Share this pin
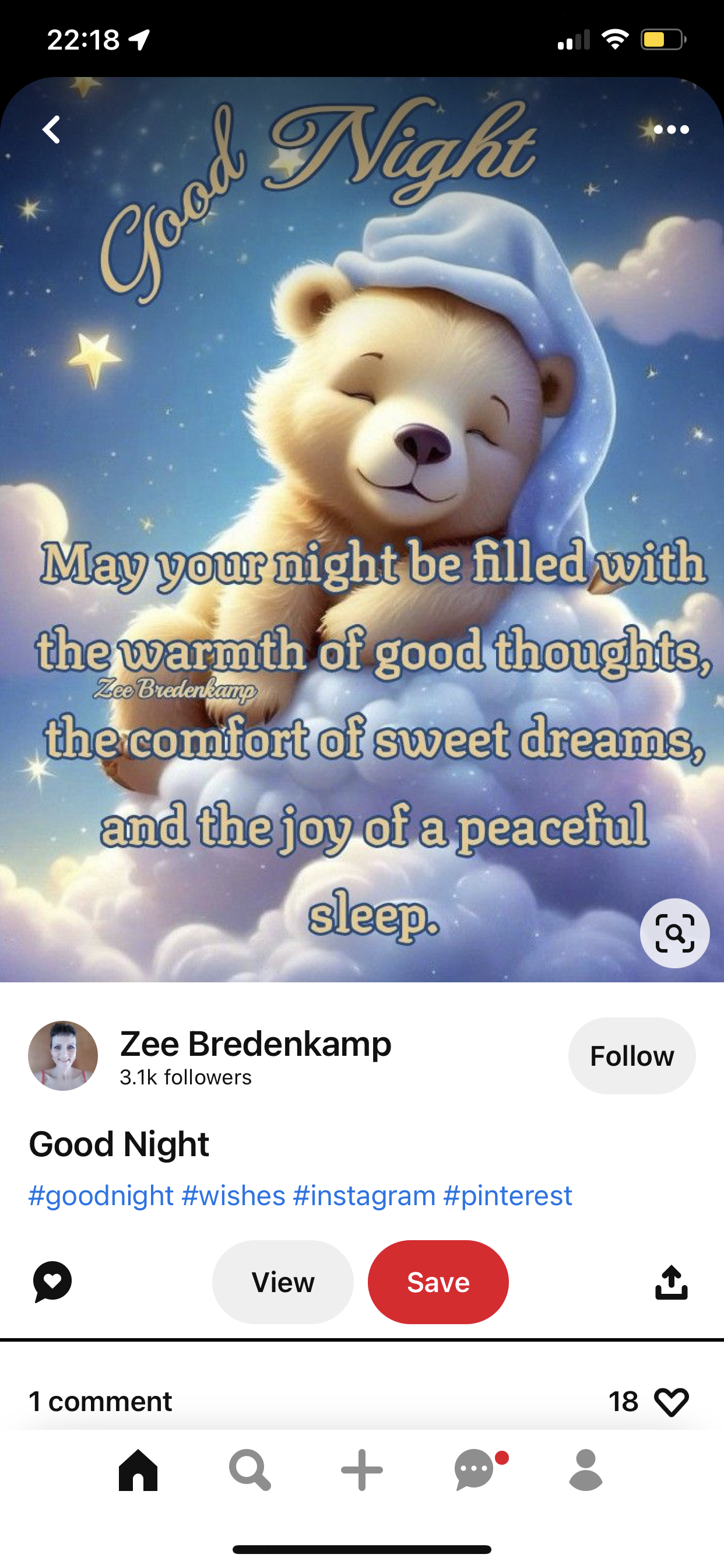 (x=671, y=1282)
